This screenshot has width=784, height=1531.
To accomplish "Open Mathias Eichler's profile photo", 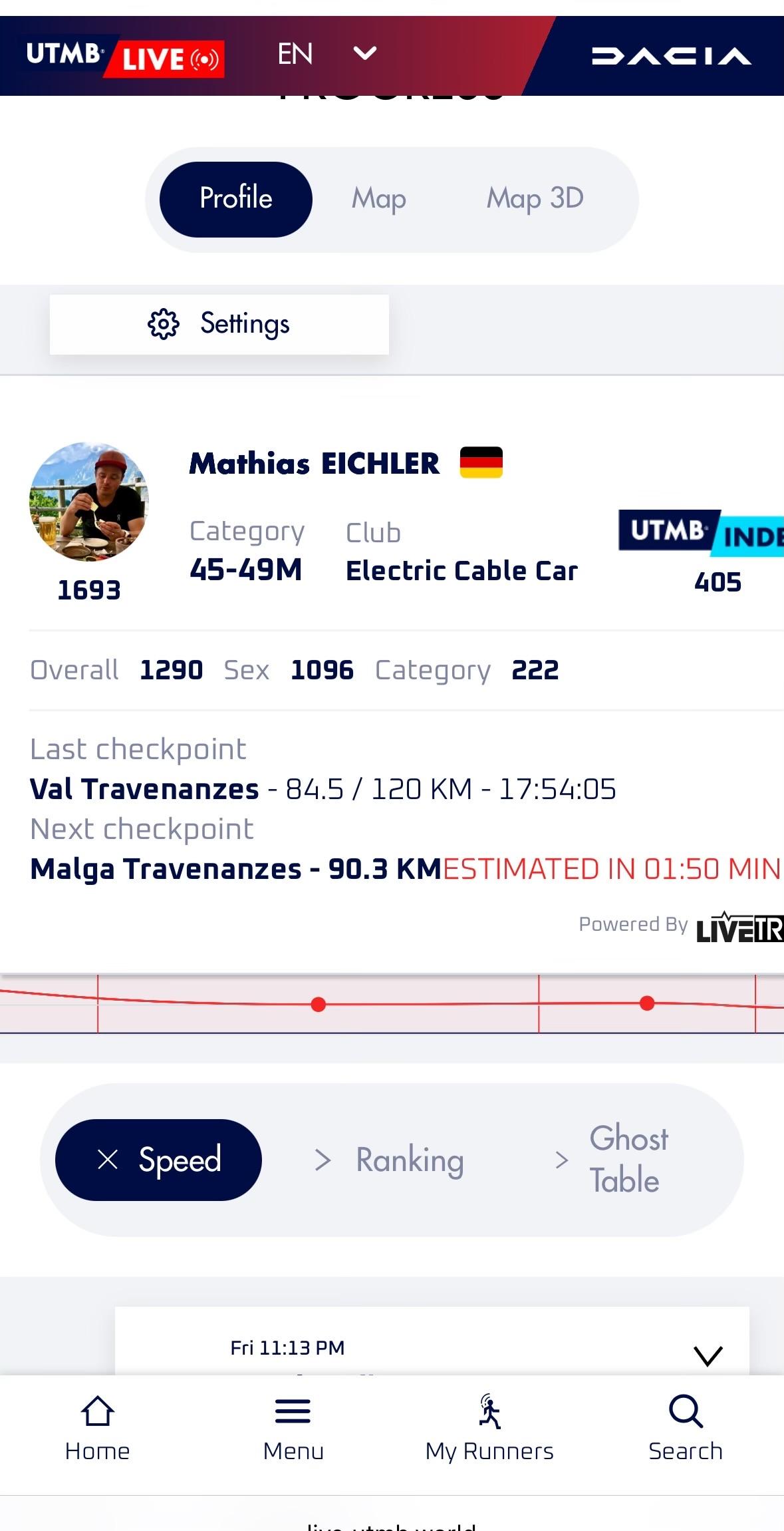I will point(89,502).
